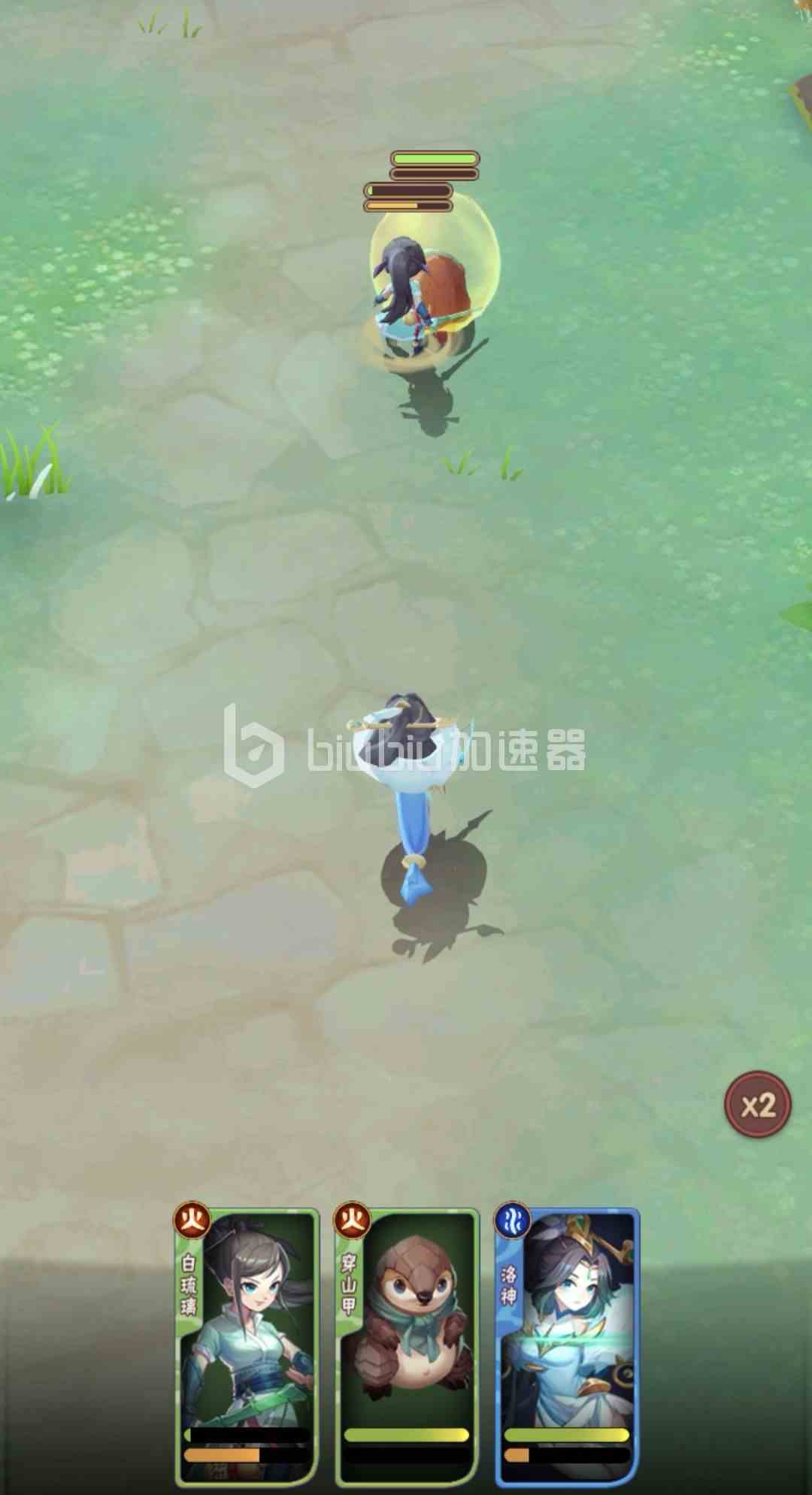This screenshot has height=1495, width=812.
Task: Select the 穿山甲 hero card
Action: tap(407, 1346)
